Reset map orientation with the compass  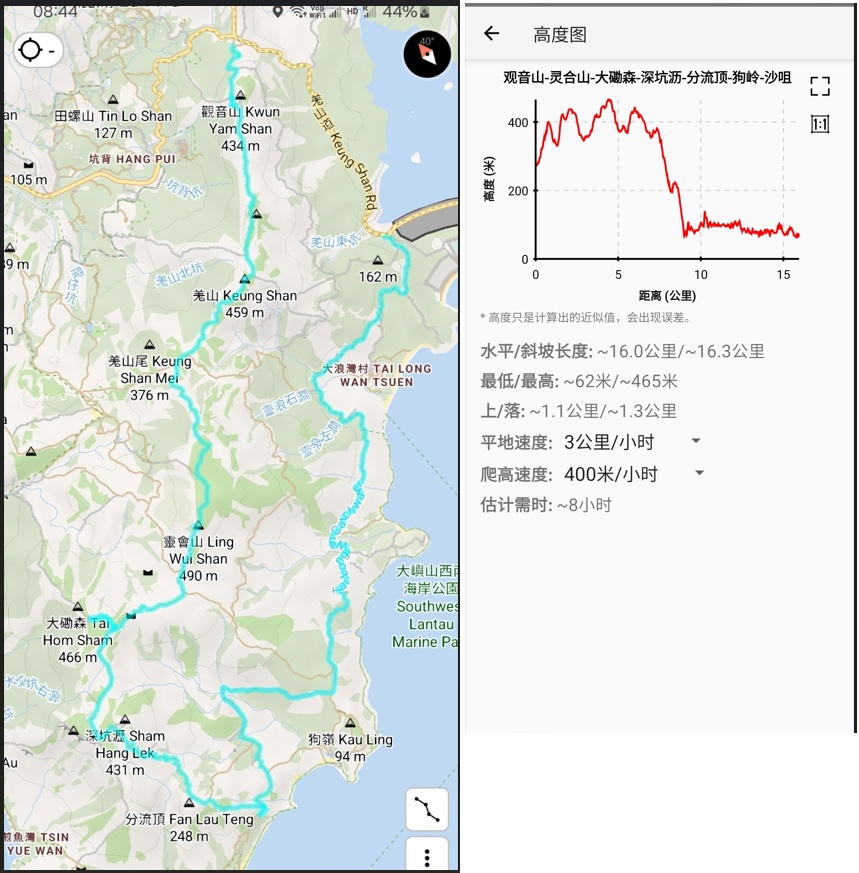[427, 54]
